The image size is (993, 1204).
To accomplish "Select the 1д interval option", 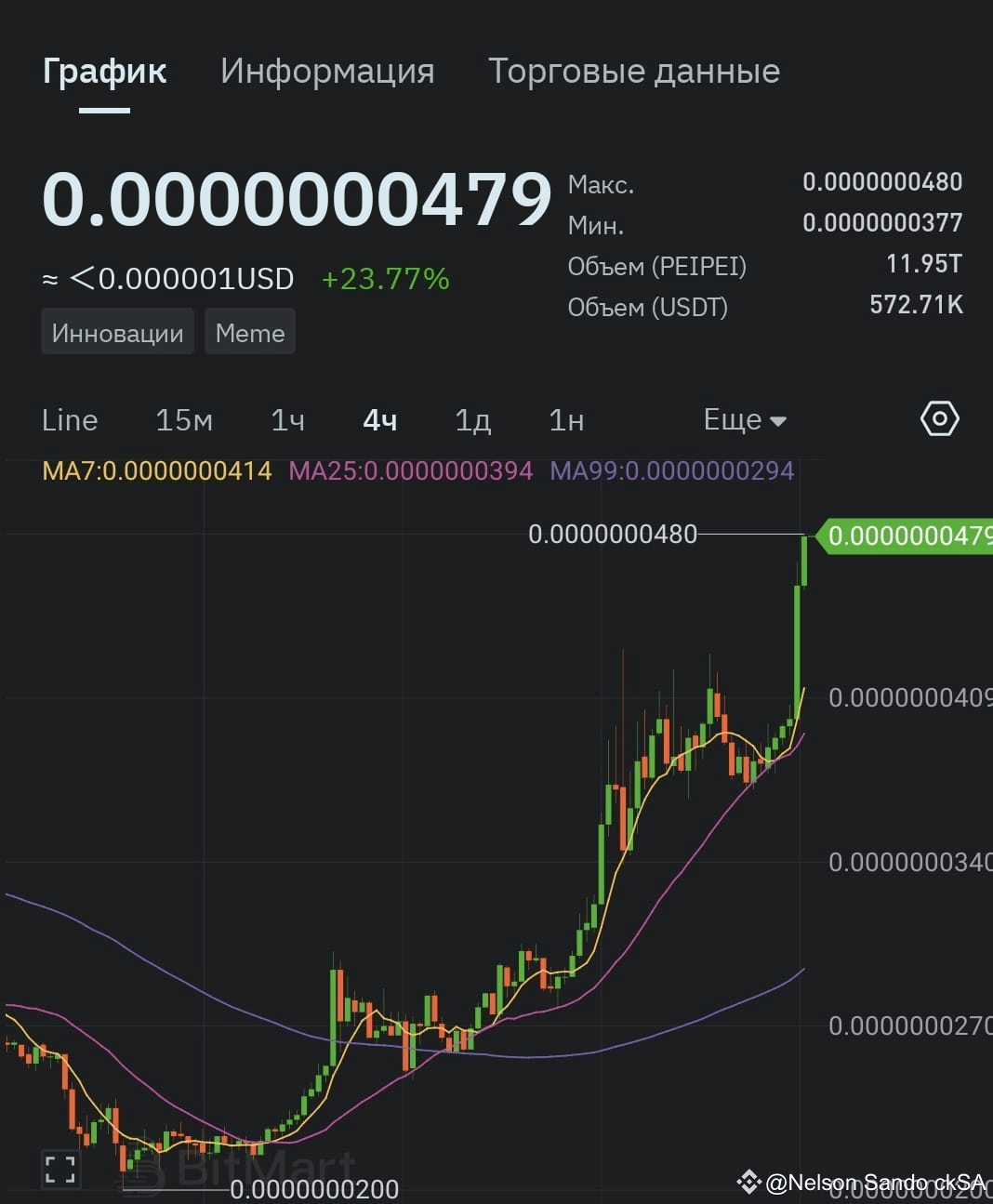I will point(471,420).
